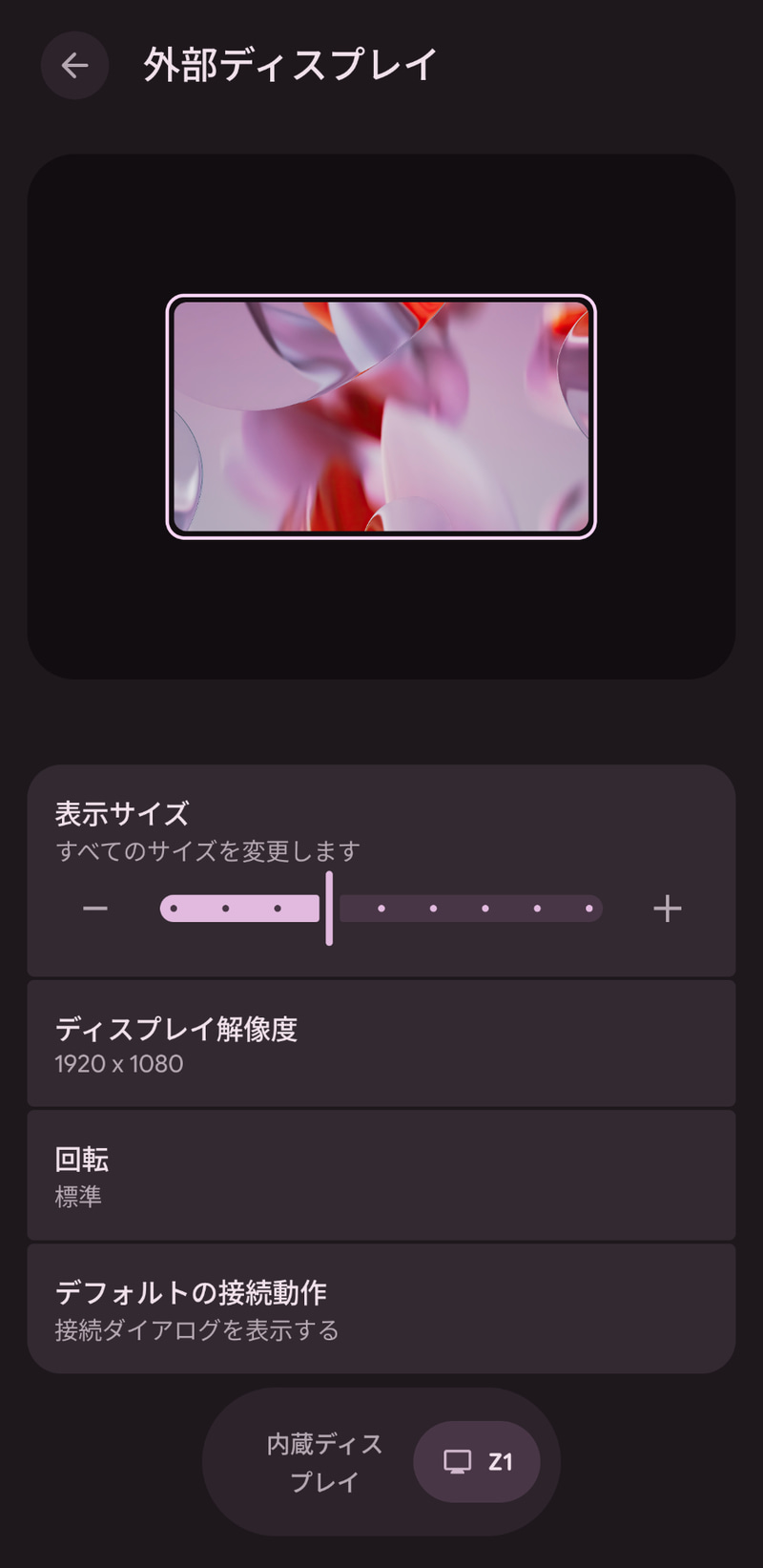Tap the external display preview image

click(x=381, y=417)
